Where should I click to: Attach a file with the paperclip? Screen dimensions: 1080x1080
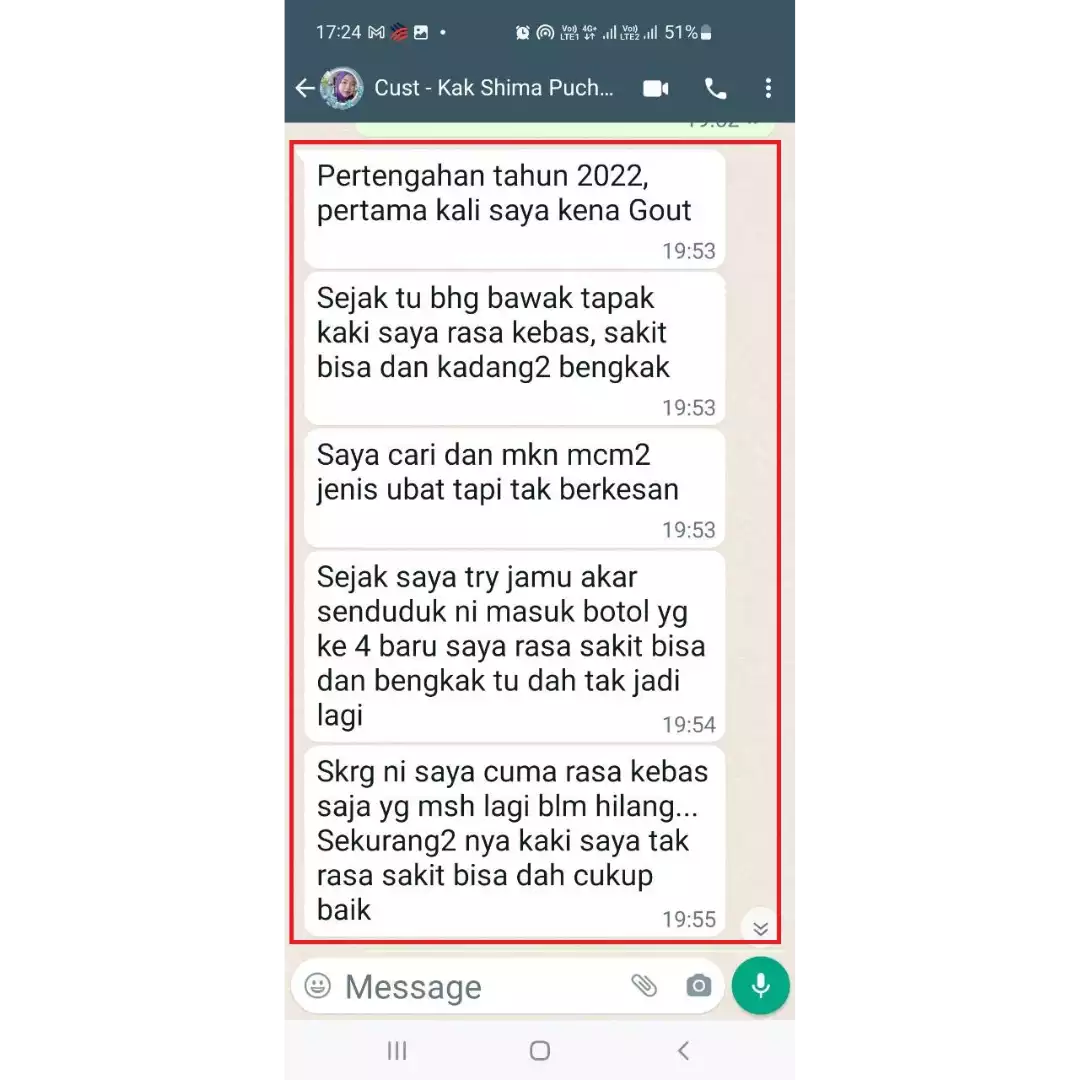(x=644, y=986)
